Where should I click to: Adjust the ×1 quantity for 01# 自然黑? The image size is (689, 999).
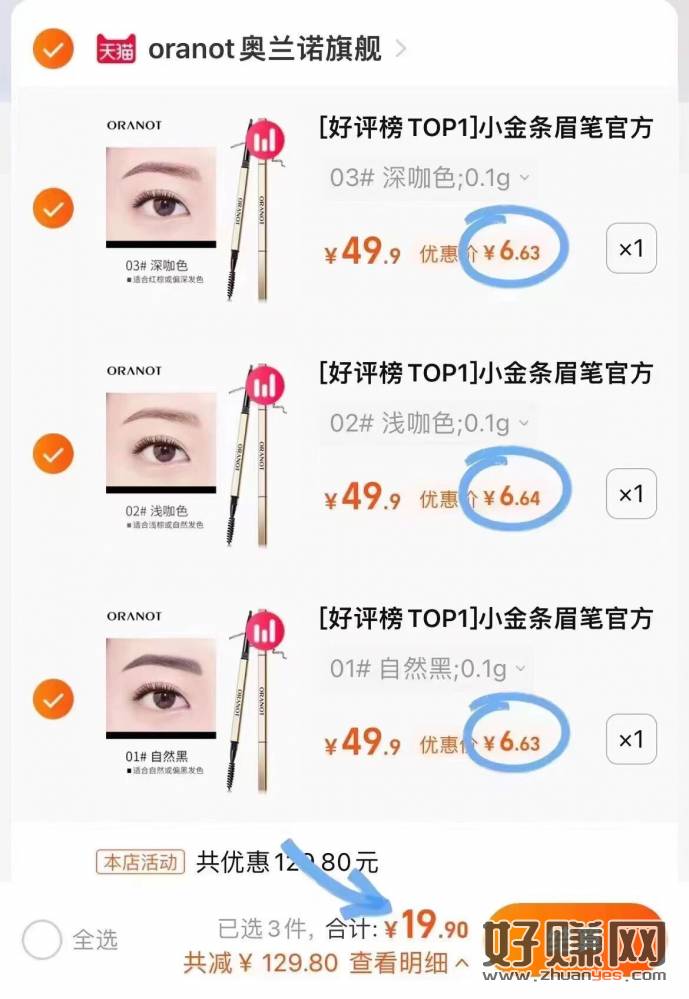pyautogui.click(x=631, y=740)
